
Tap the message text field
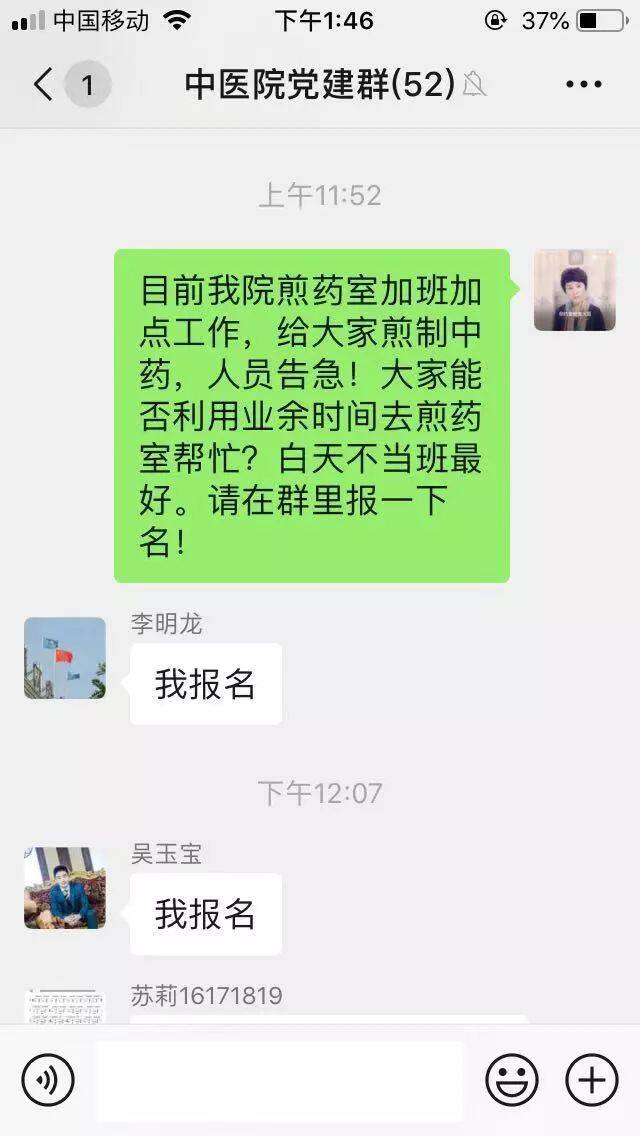pyautogui.click(x=280, y=1080)
